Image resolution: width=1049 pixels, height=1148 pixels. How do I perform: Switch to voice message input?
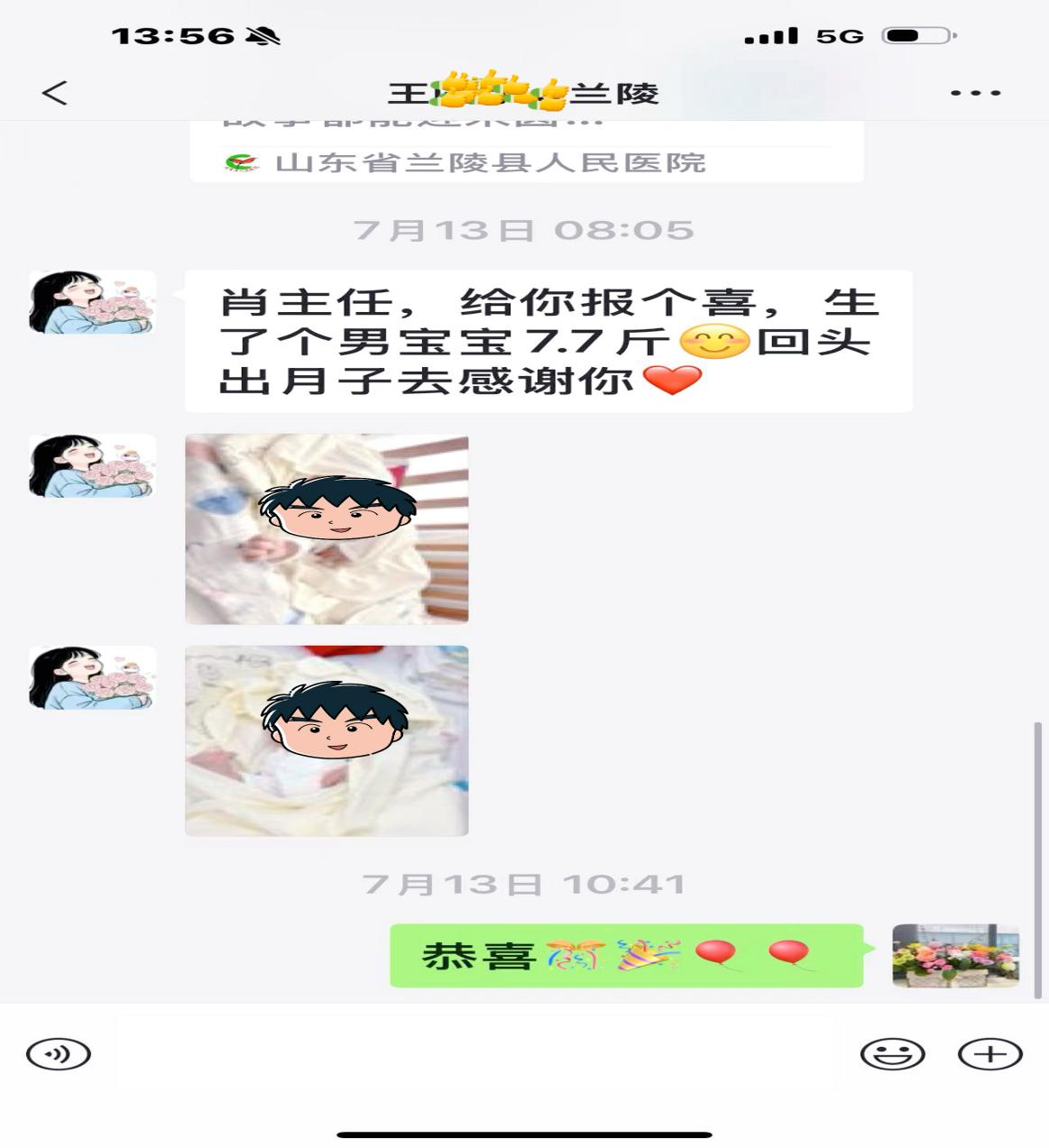tap(59, 1054)
